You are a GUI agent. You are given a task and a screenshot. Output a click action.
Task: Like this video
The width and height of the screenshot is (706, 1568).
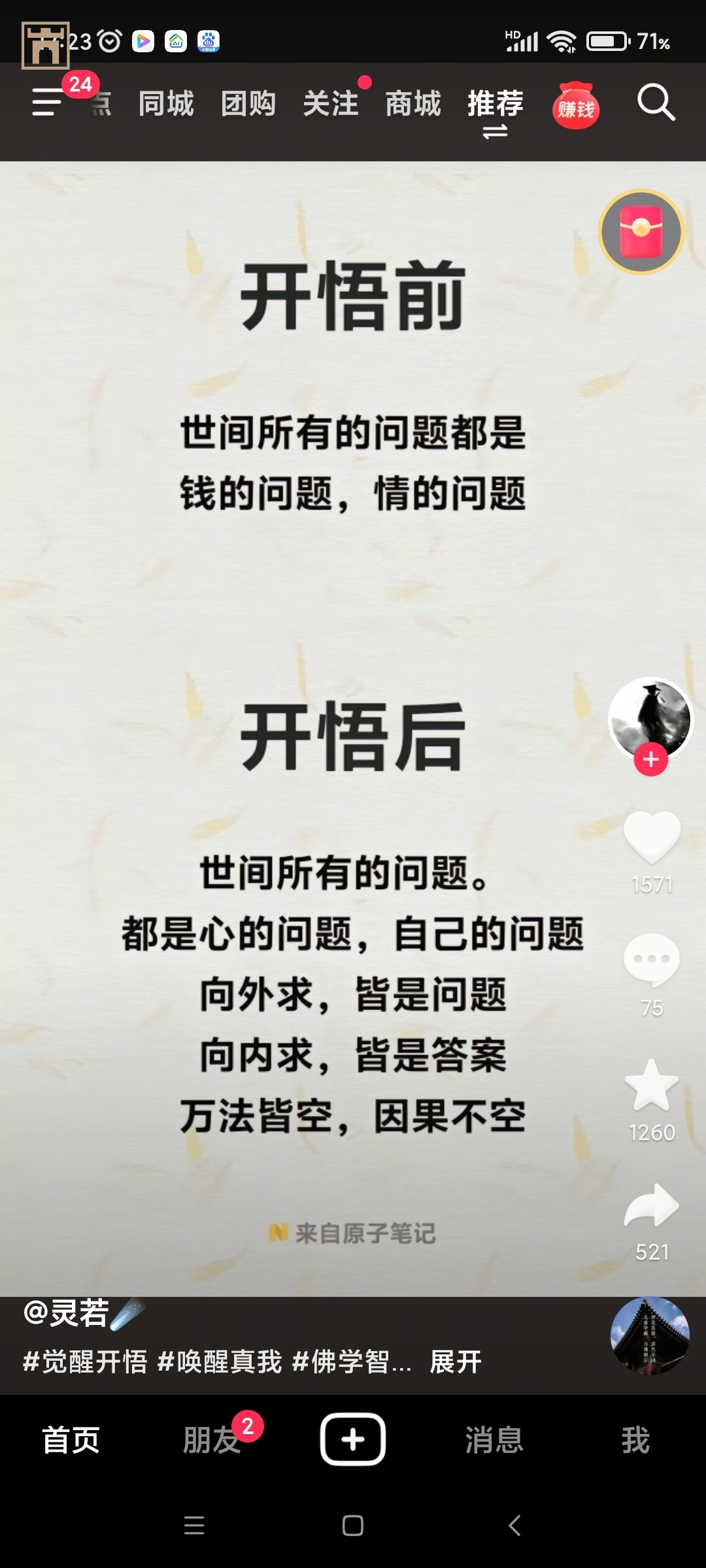click(x=652, y=838)
